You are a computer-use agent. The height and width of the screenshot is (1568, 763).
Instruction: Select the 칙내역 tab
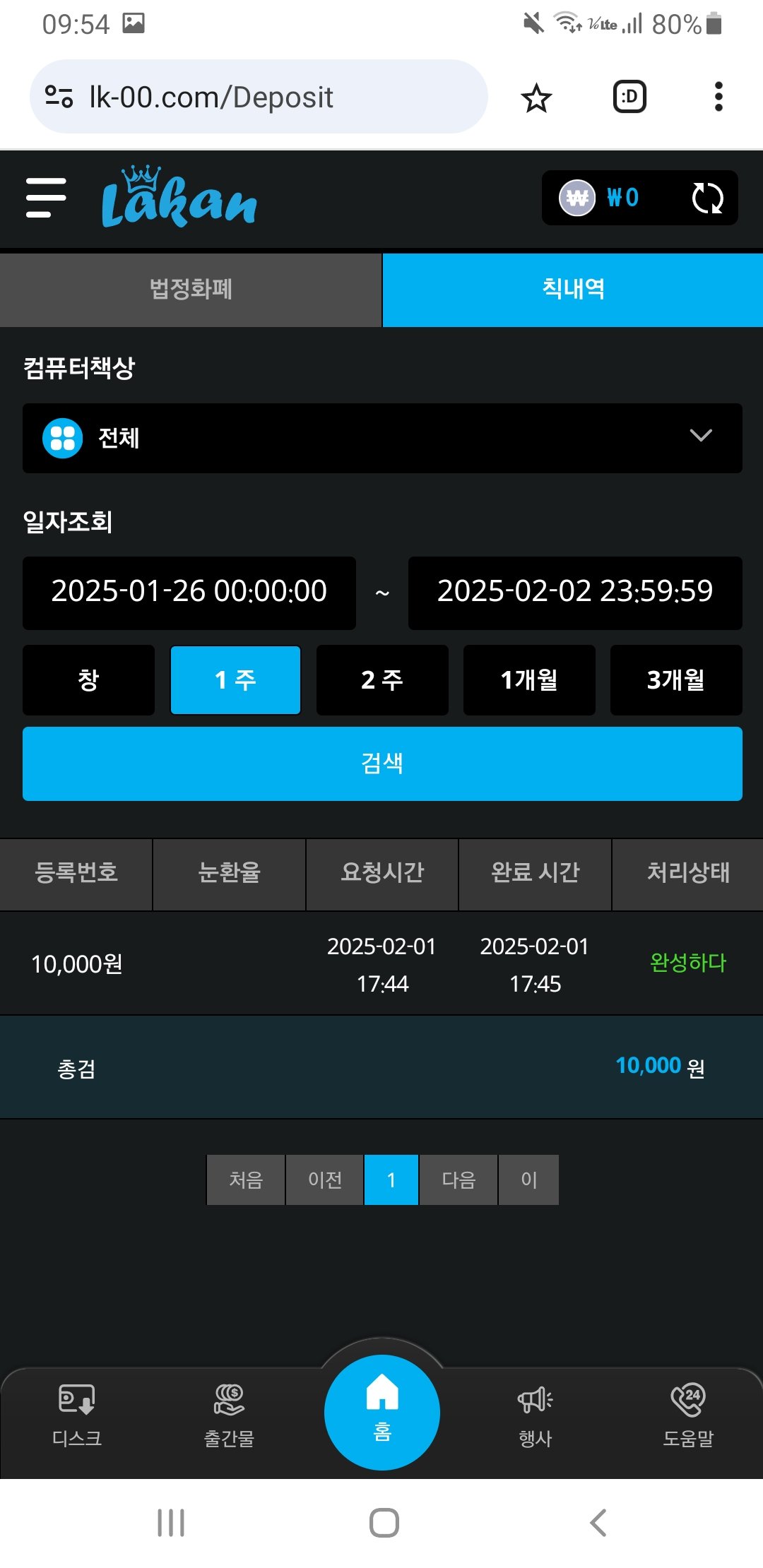click(x=573, y=290)
